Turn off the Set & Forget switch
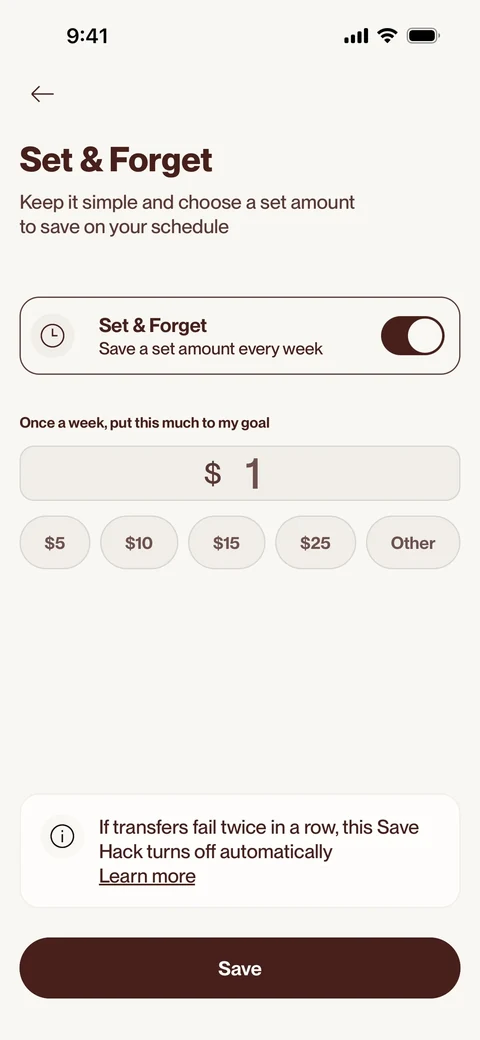The width and height of the screenshot is (480, 1040). pyautogui.click(x=412, y=336)
